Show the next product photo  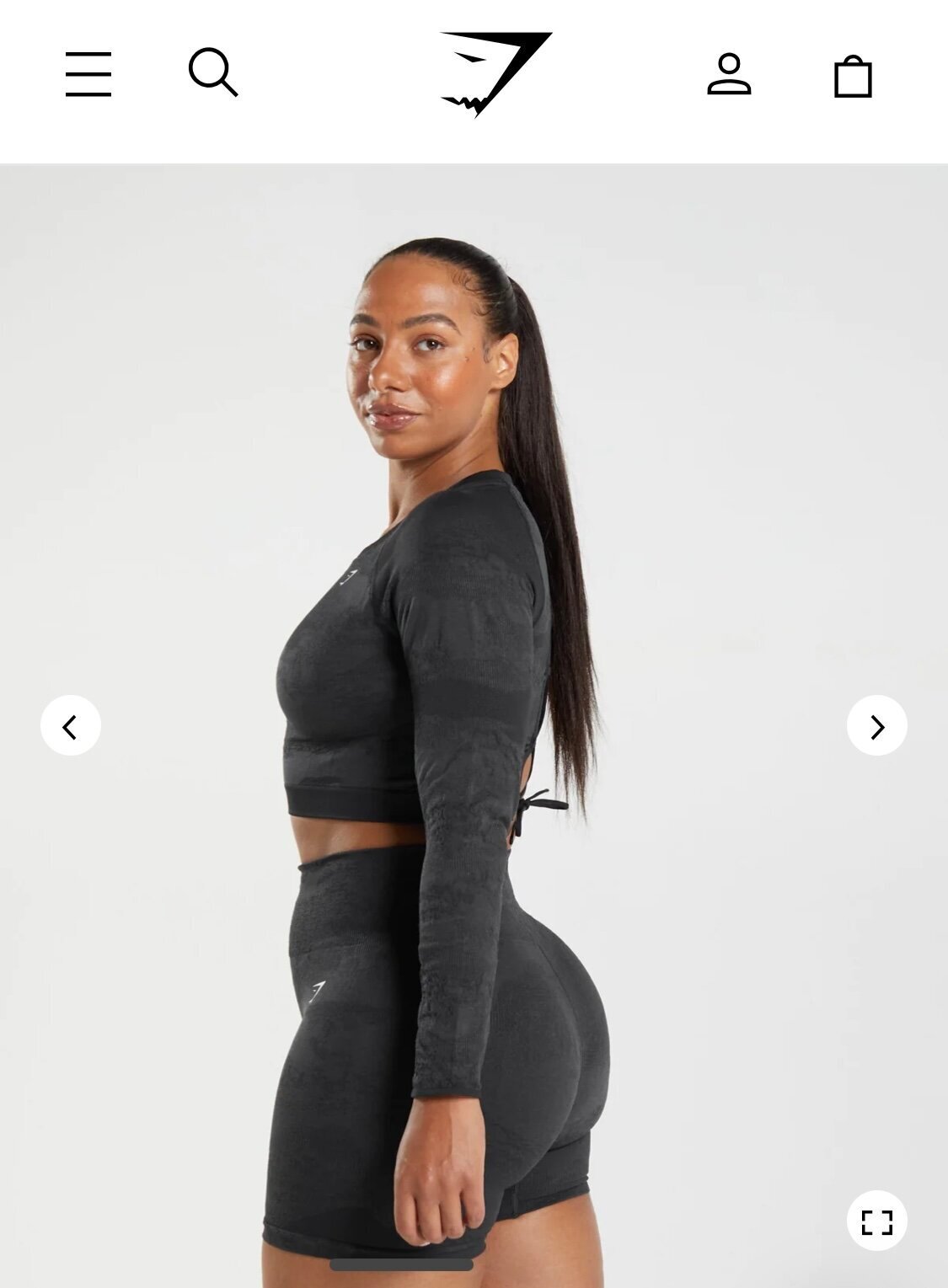point(876,725)
